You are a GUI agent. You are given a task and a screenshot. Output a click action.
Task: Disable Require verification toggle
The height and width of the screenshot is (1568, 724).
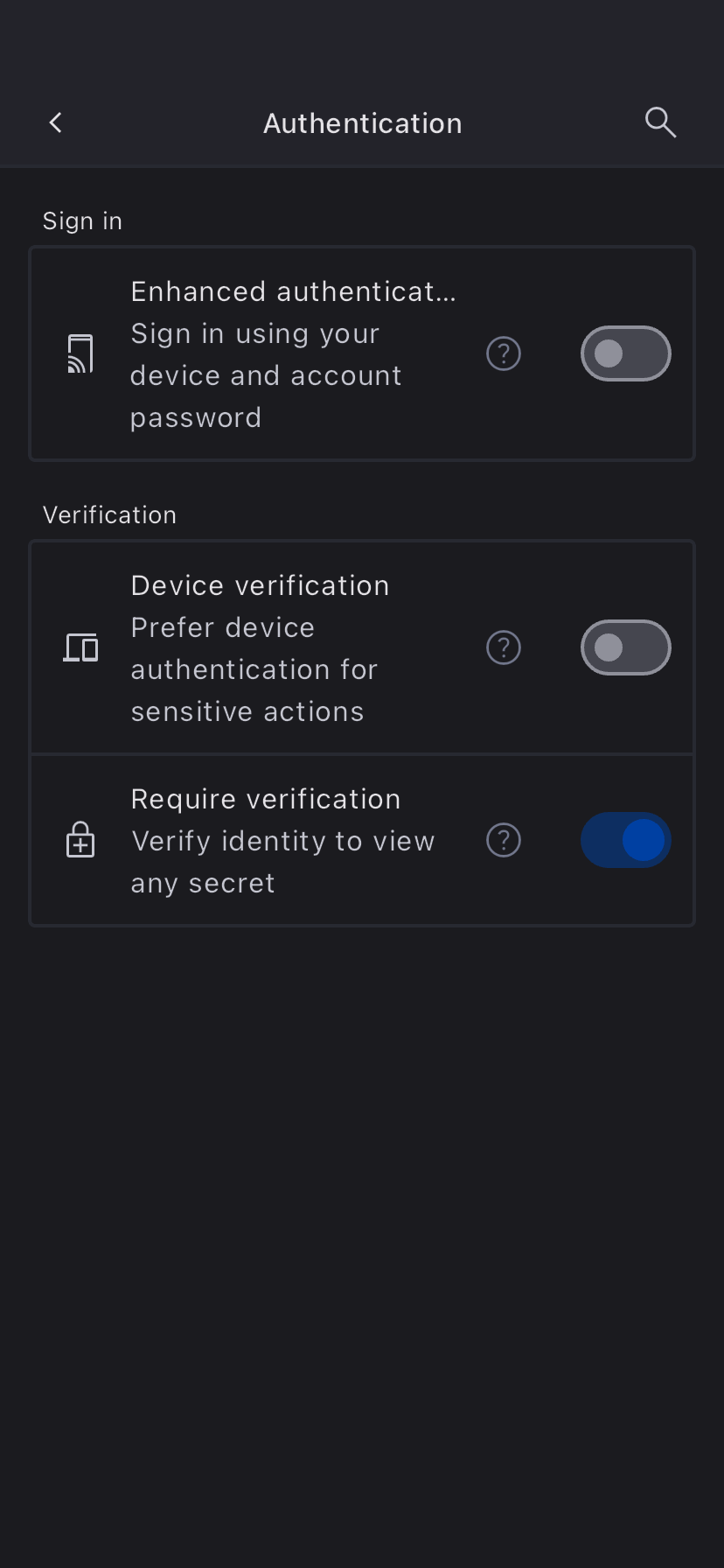(625, 840)
